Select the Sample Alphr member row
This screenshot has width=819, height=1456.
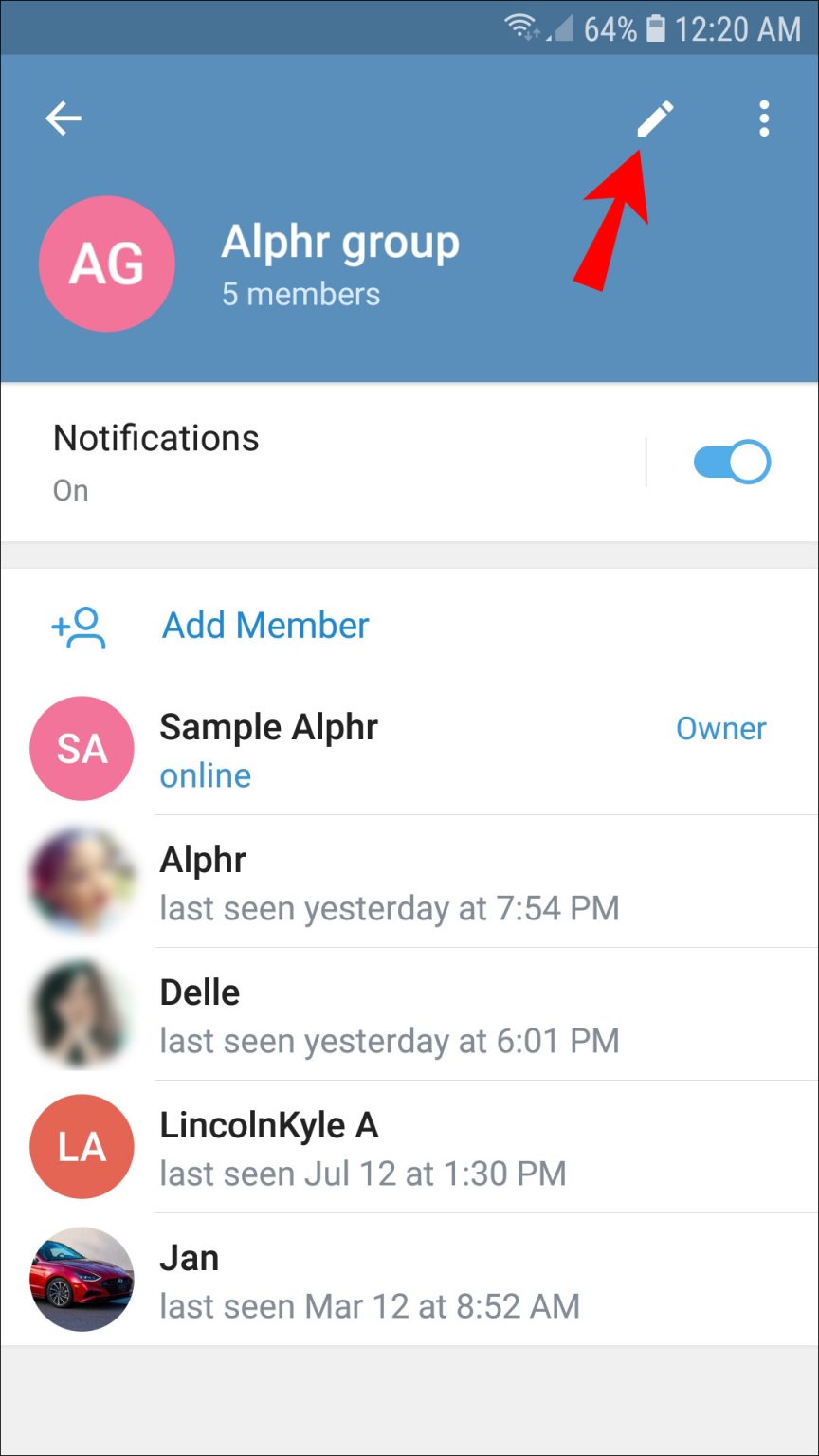(x=379, y=748)
